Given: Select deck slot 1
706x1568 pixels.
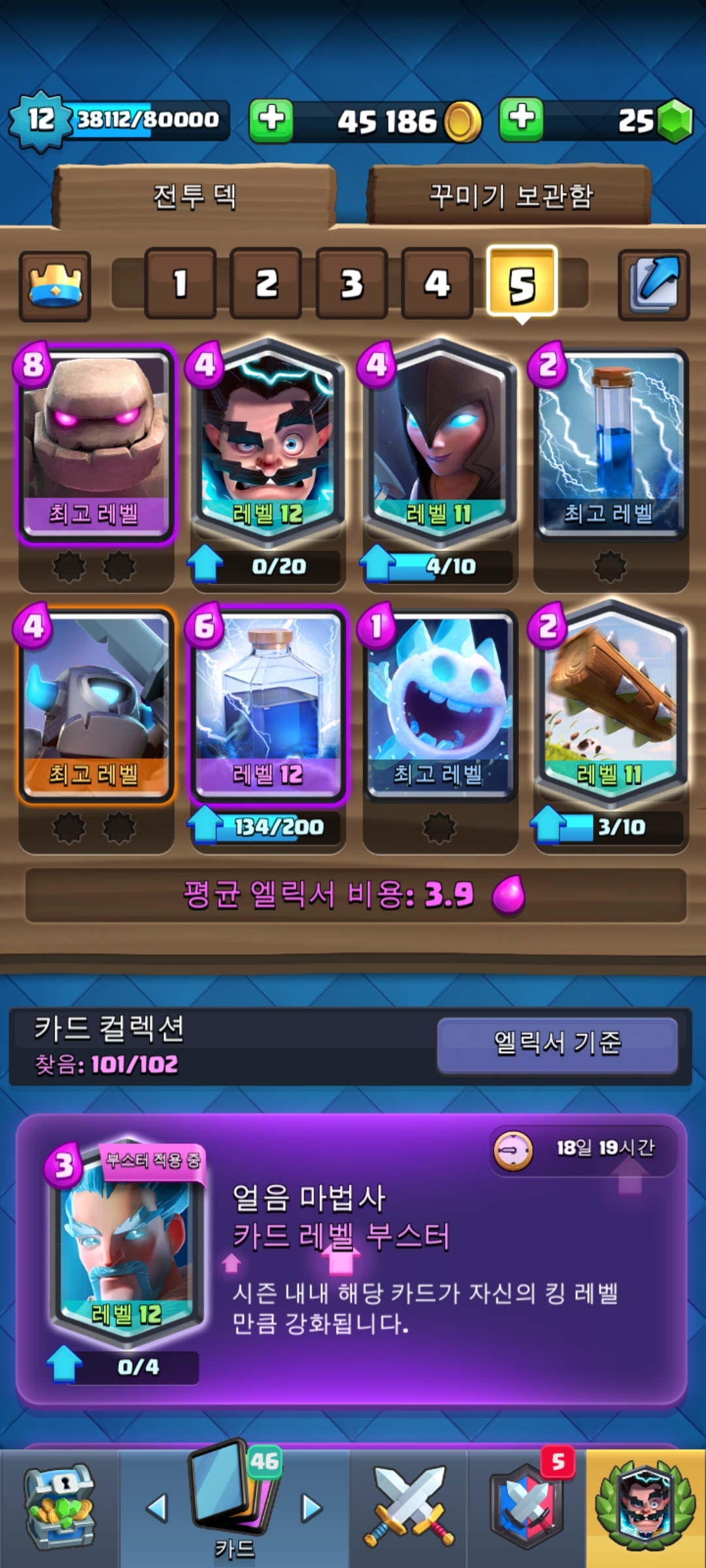Looking at the screenshot, I should coord(180,284).
